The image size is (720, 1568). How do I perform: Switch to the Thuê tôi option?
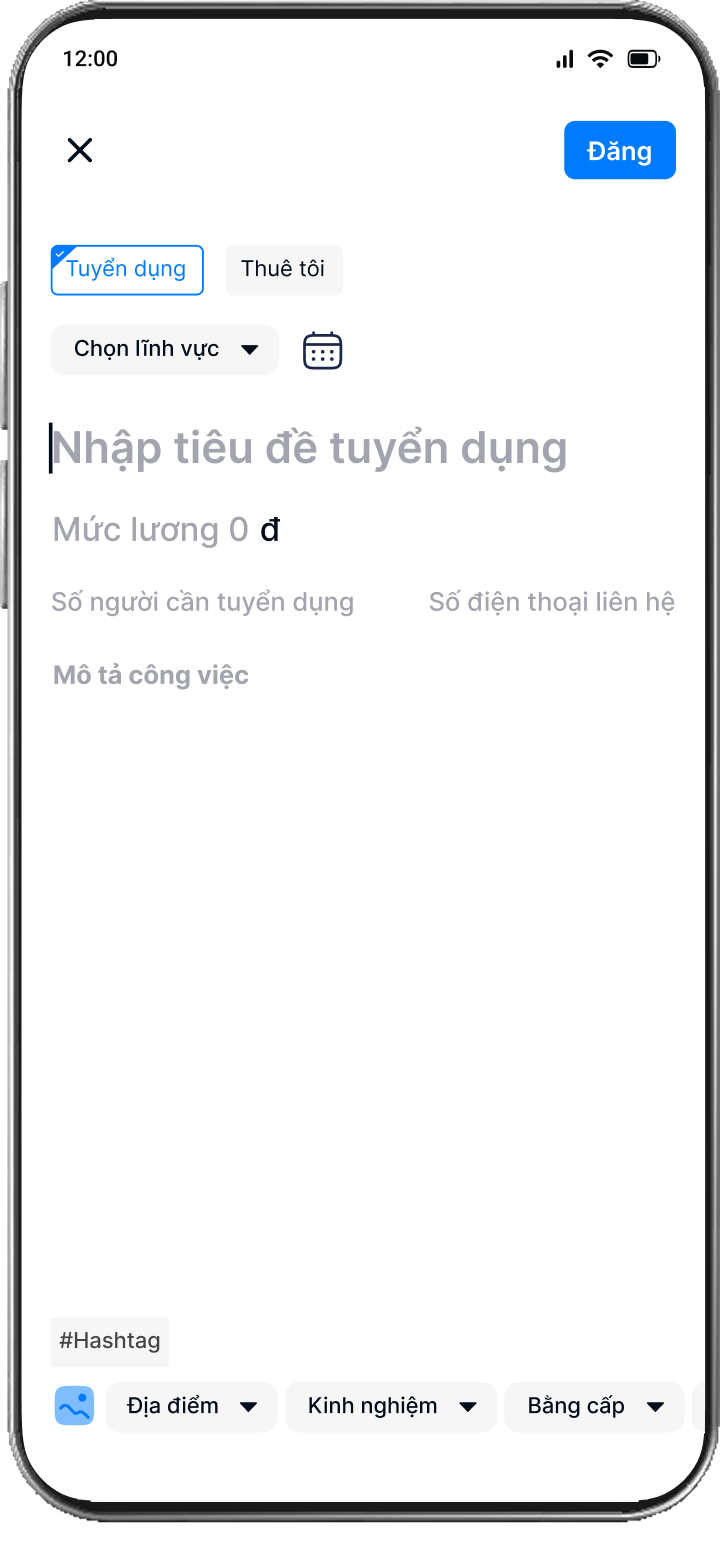[x=284, y=270]
